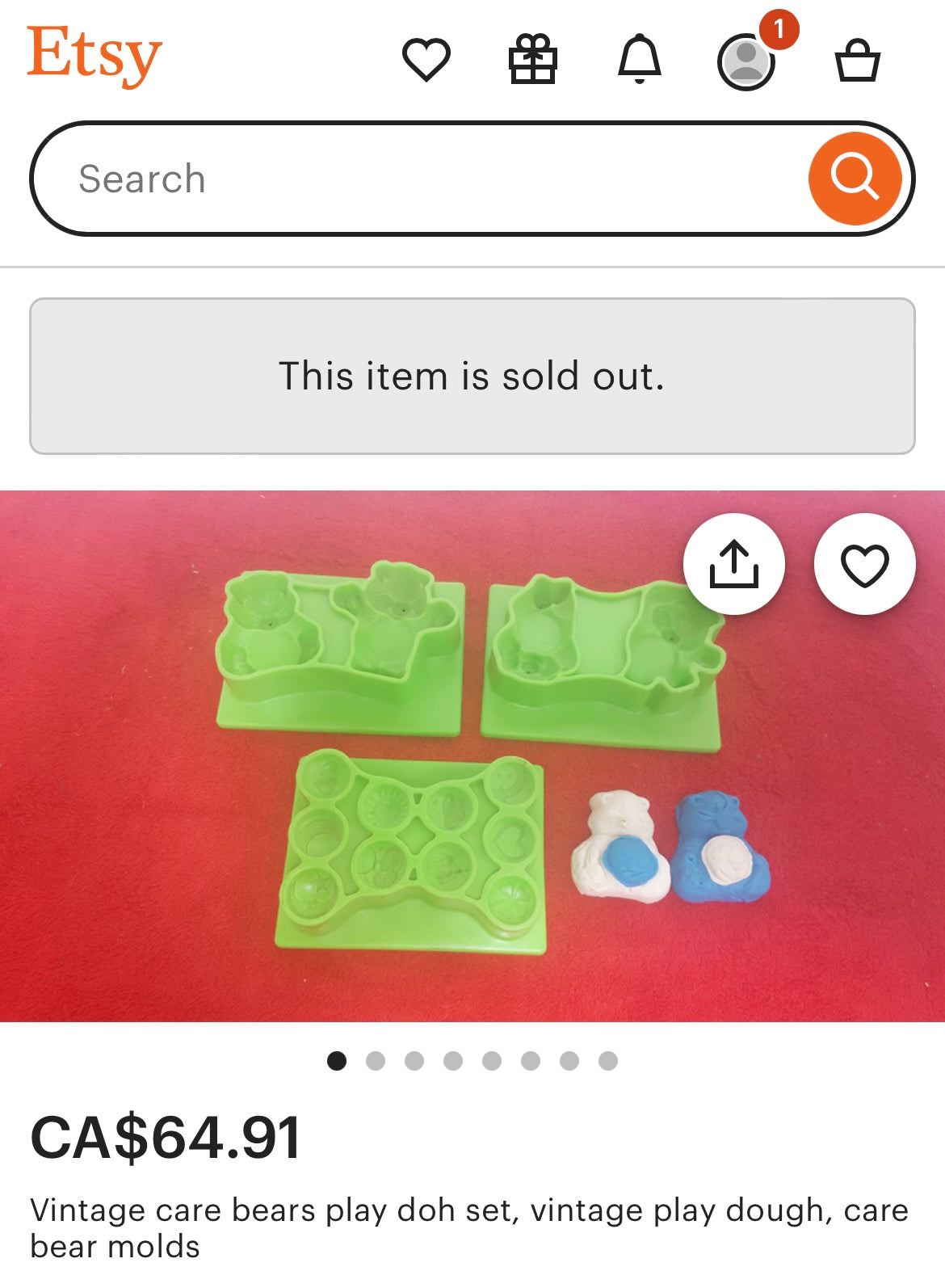Open the gift icon in the header
Screen dimensions: 945x1288
tap(532, 60)
